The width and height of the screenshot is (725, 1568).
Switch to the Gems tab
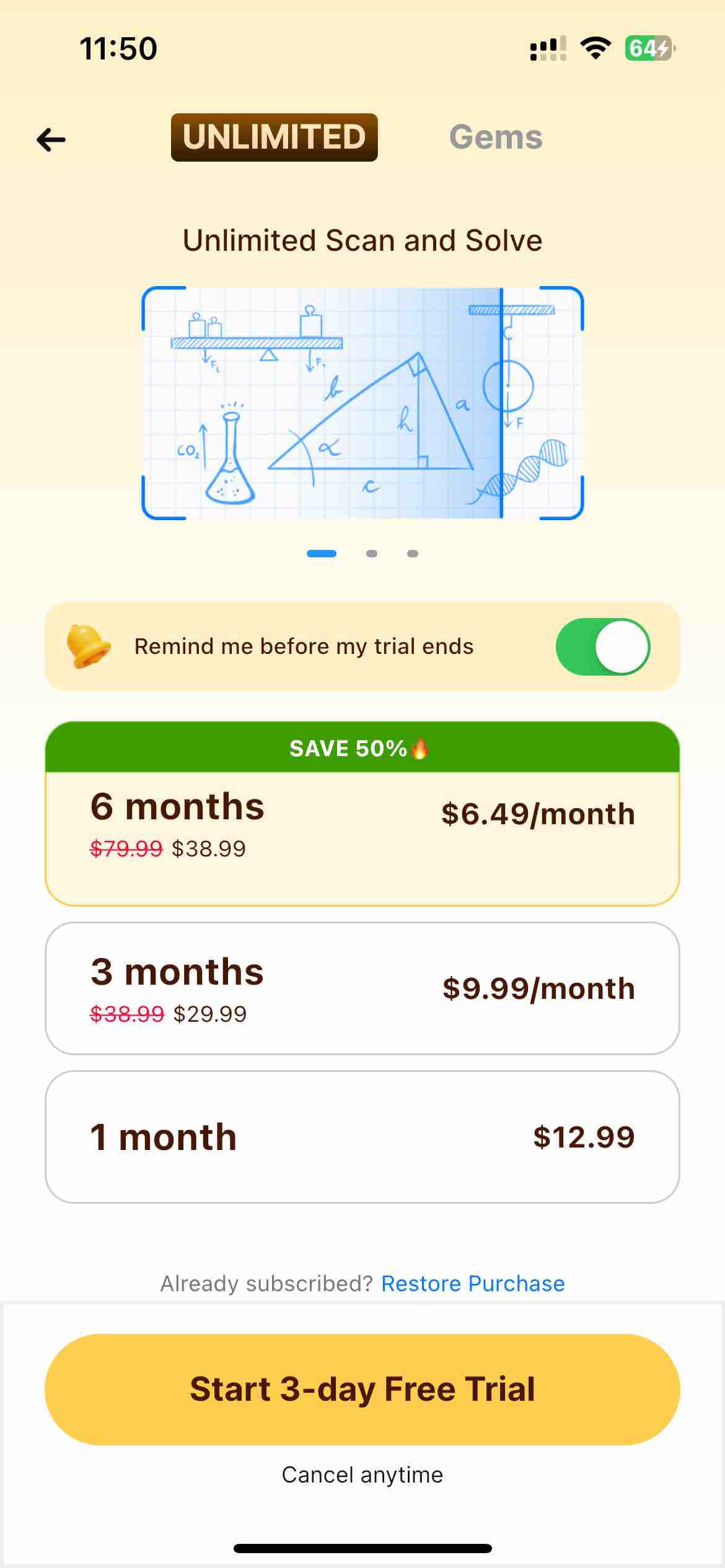click(x=495, y=137)
